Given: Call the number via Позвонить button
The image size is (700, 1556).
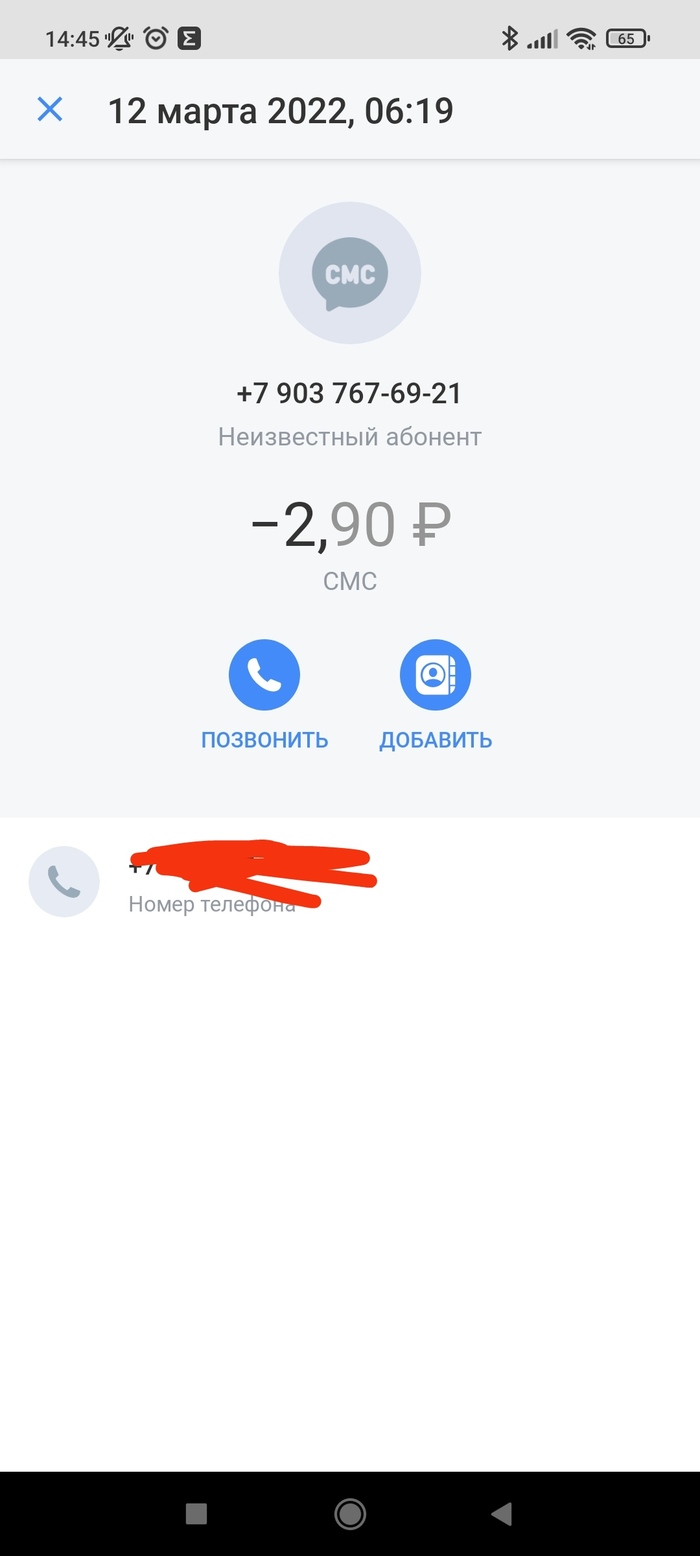Looking at the screenshot, I should coord(264,677).
